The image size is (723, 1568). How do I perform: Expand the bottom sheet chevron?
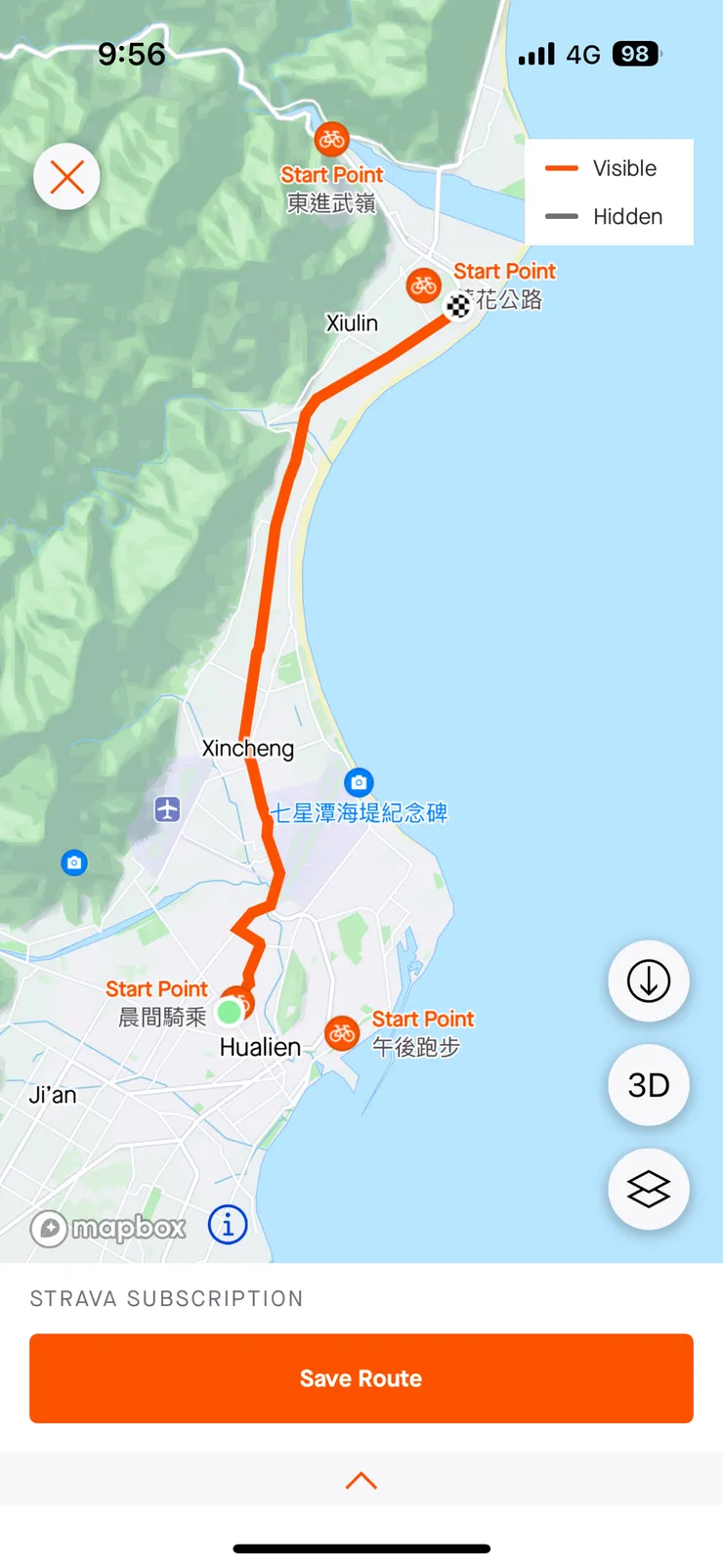pyautogui.click(x=361, y=1480)
